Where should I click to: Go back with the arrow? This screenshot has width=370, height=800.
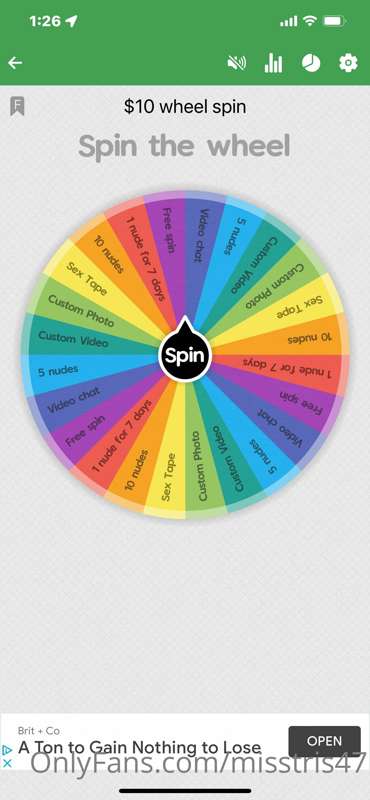15,63
